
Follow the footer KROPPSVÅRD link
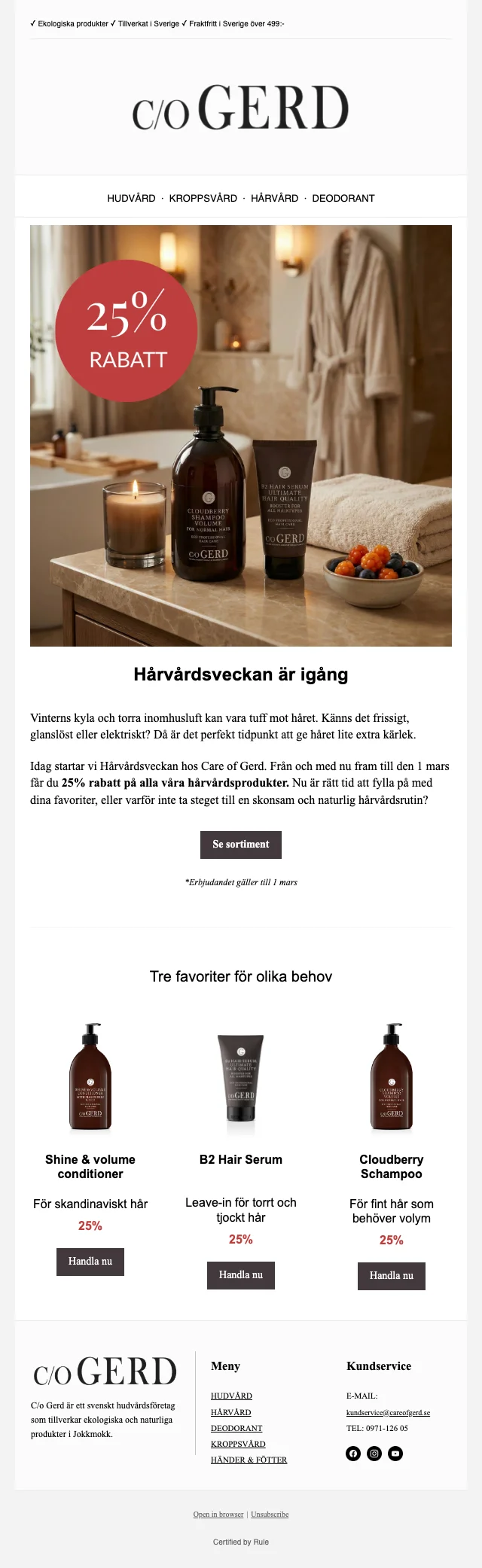[238, 1444]
